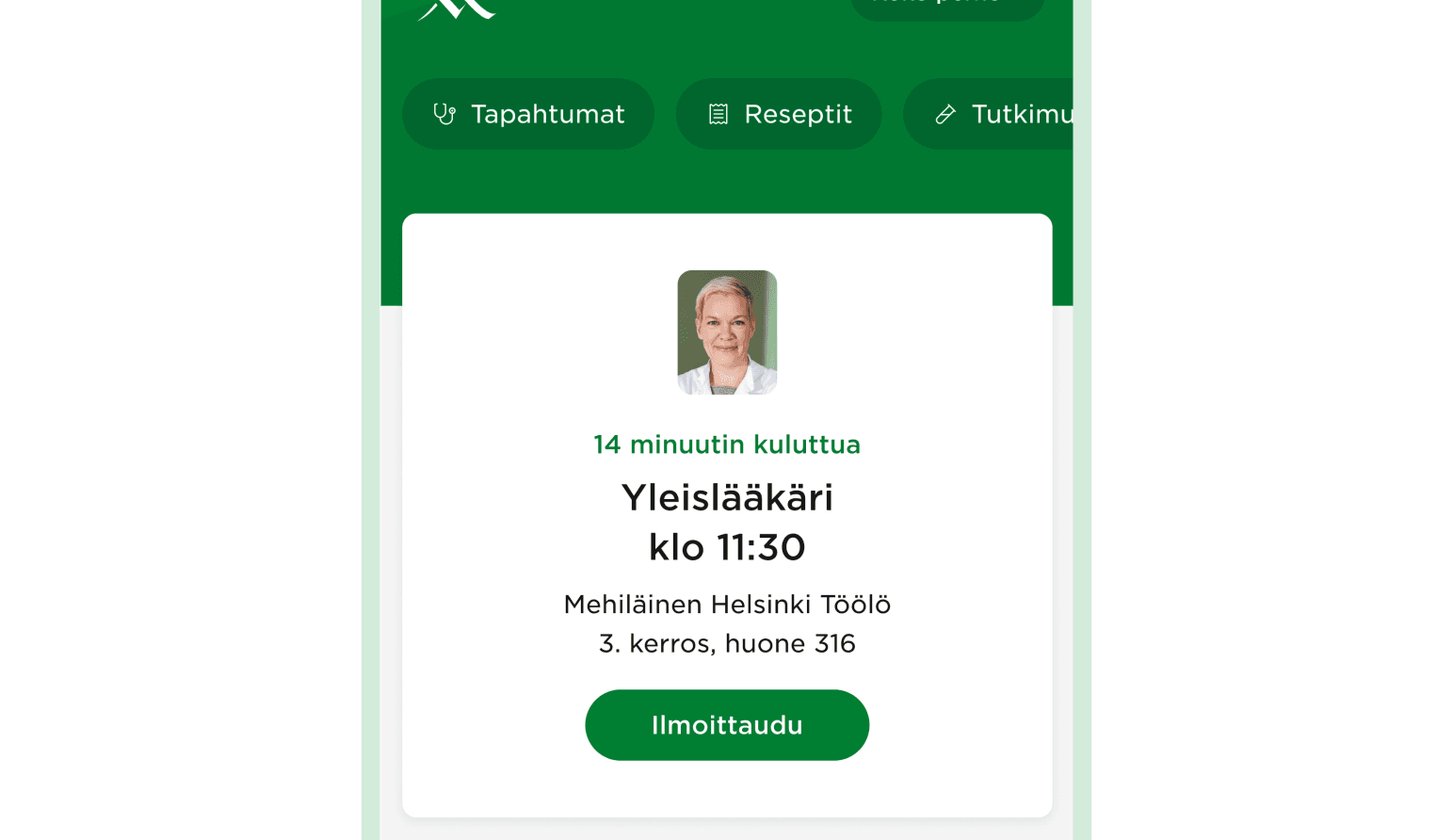The image size is (1453, 840).
Task: Open the Tapahtumat chip
Action: coord(528,114)
